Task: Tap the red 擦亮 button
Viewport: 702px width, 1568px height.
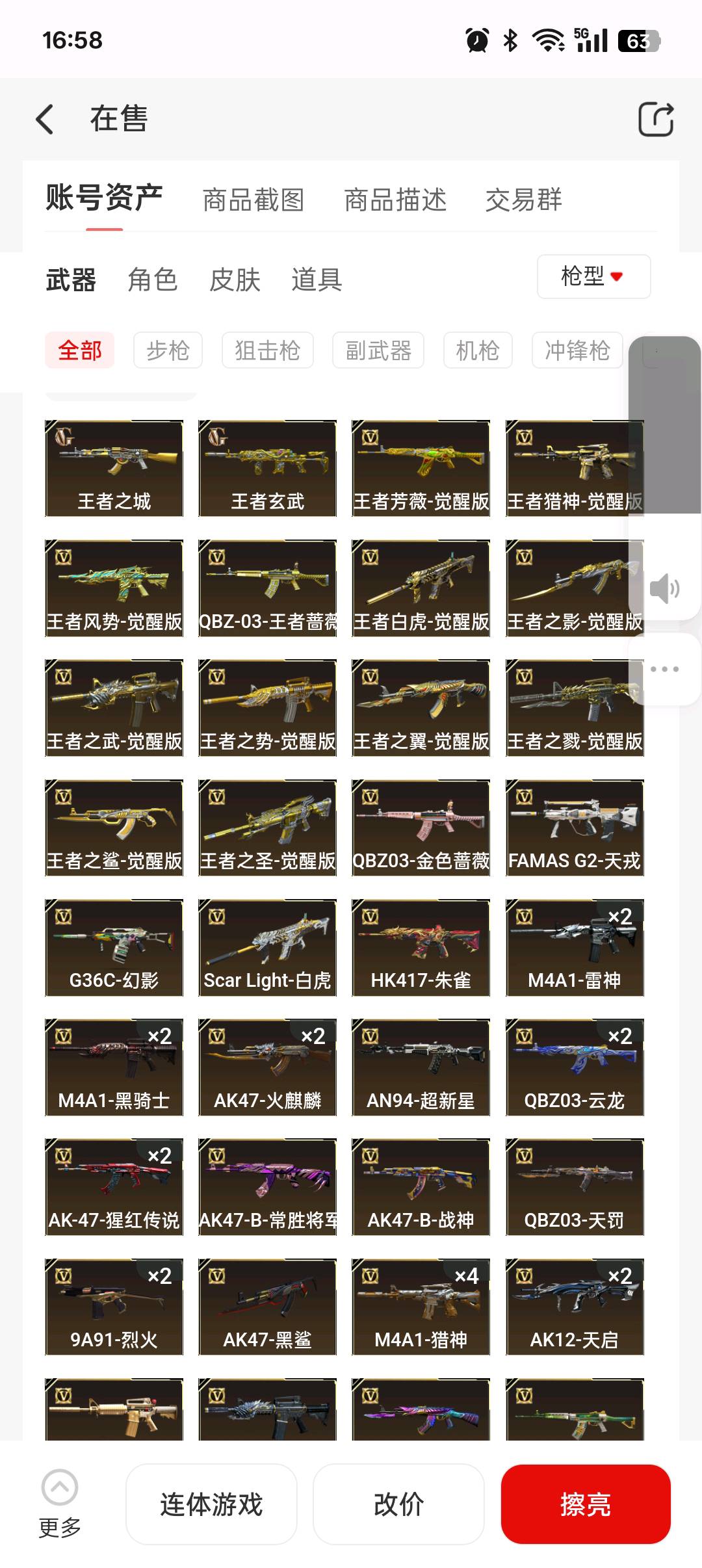Action: [585, 1504]
